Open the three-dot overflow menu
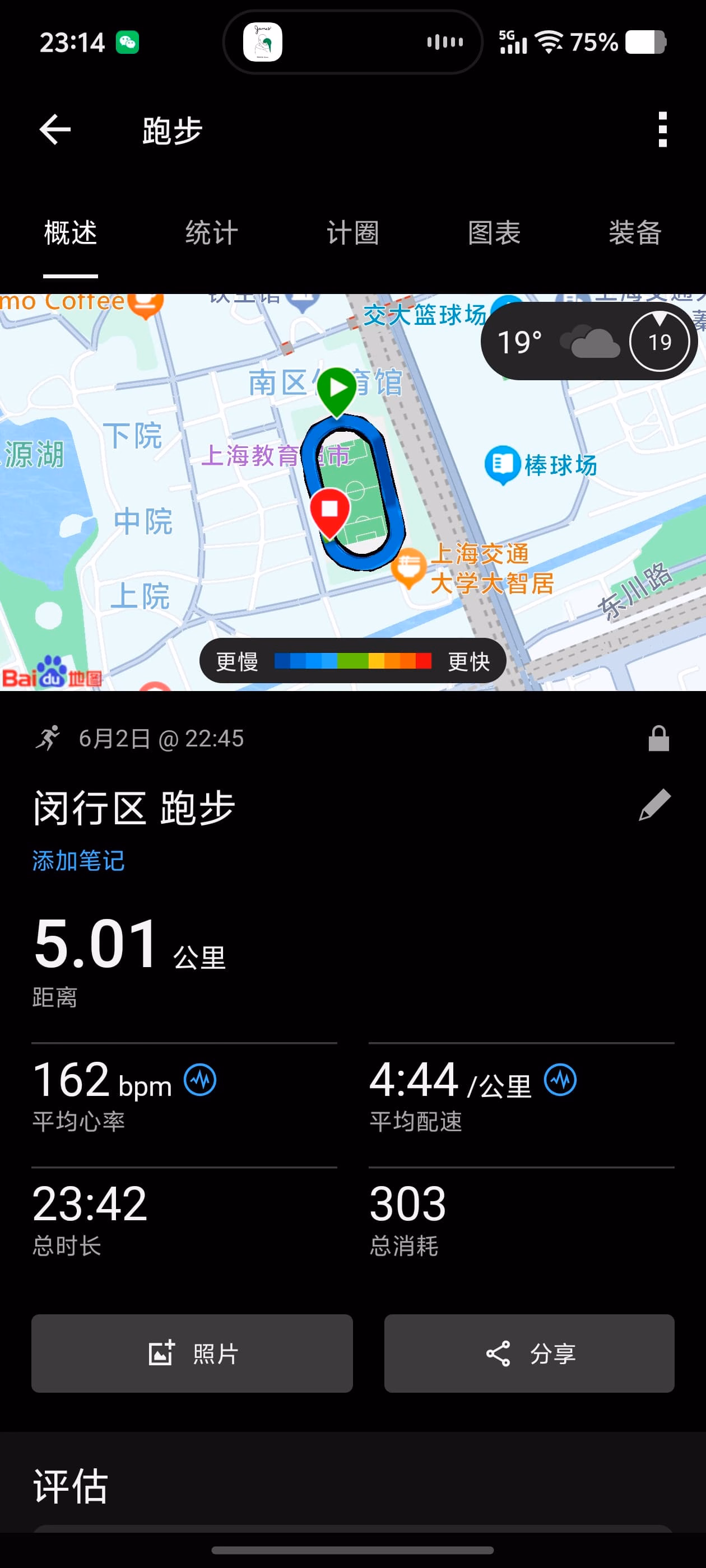706x1568 pixels. click(x=663, y=130)
